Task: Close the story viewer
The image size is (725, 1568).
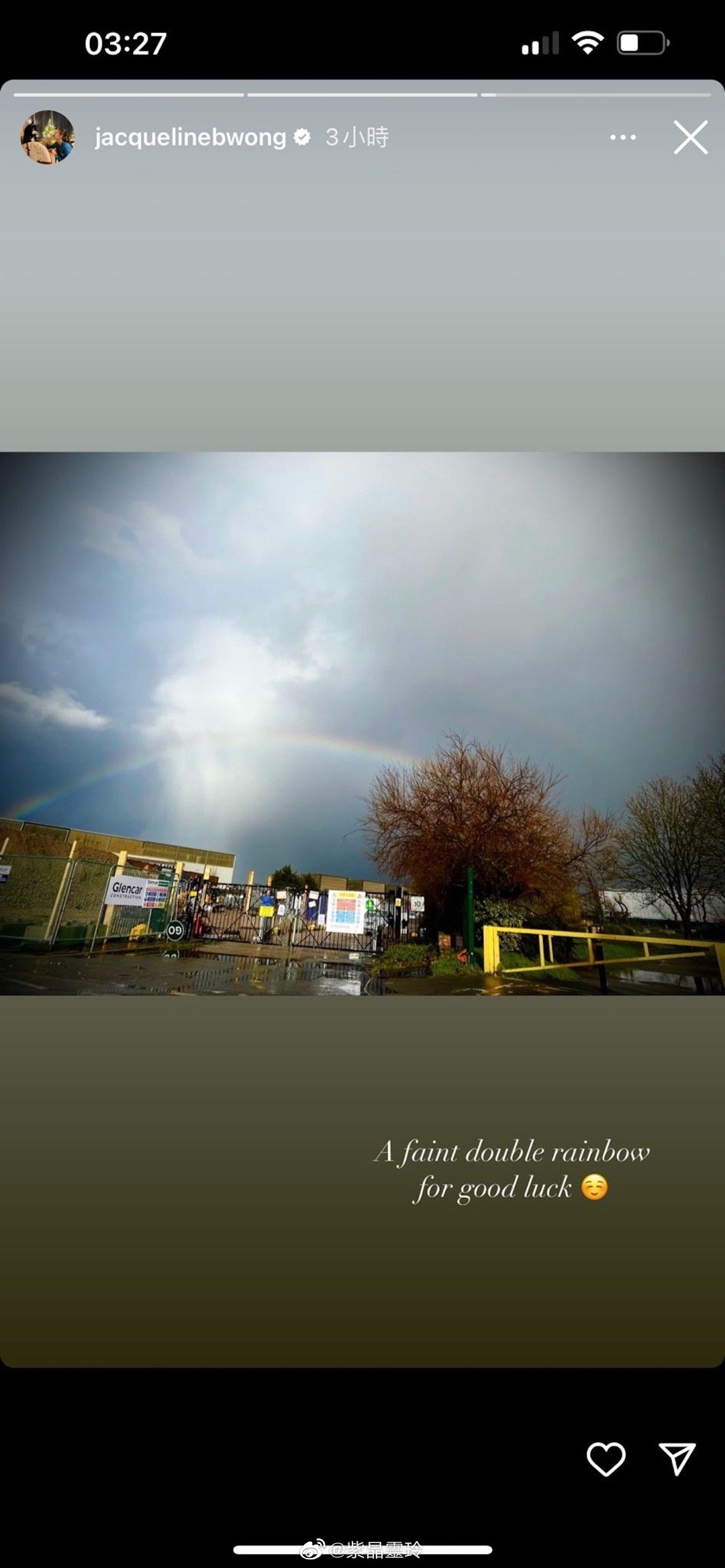Action: tap(691, 138)
